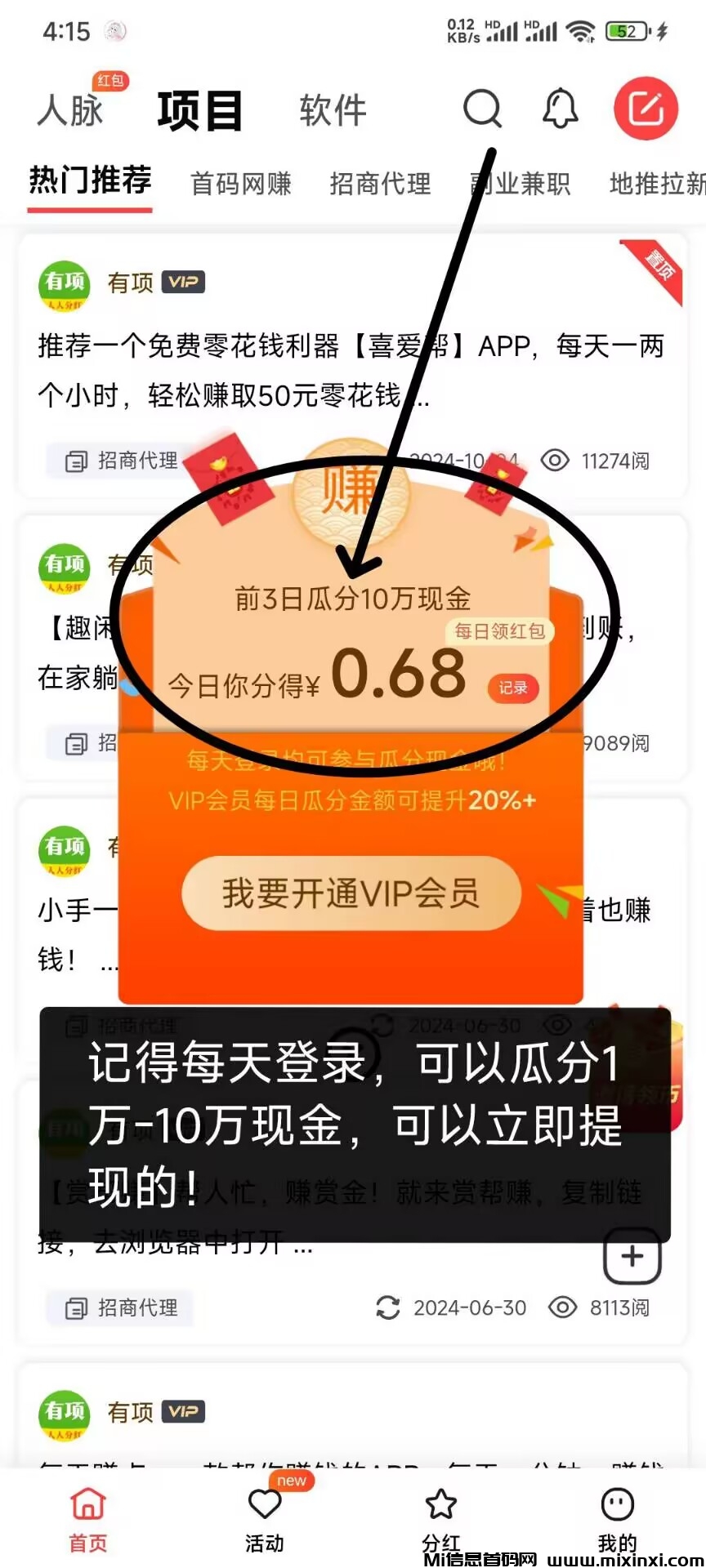Tap the floating plus button
Image resolution: width=706 pixels, height=1568 pixels.
[632, 1257]
